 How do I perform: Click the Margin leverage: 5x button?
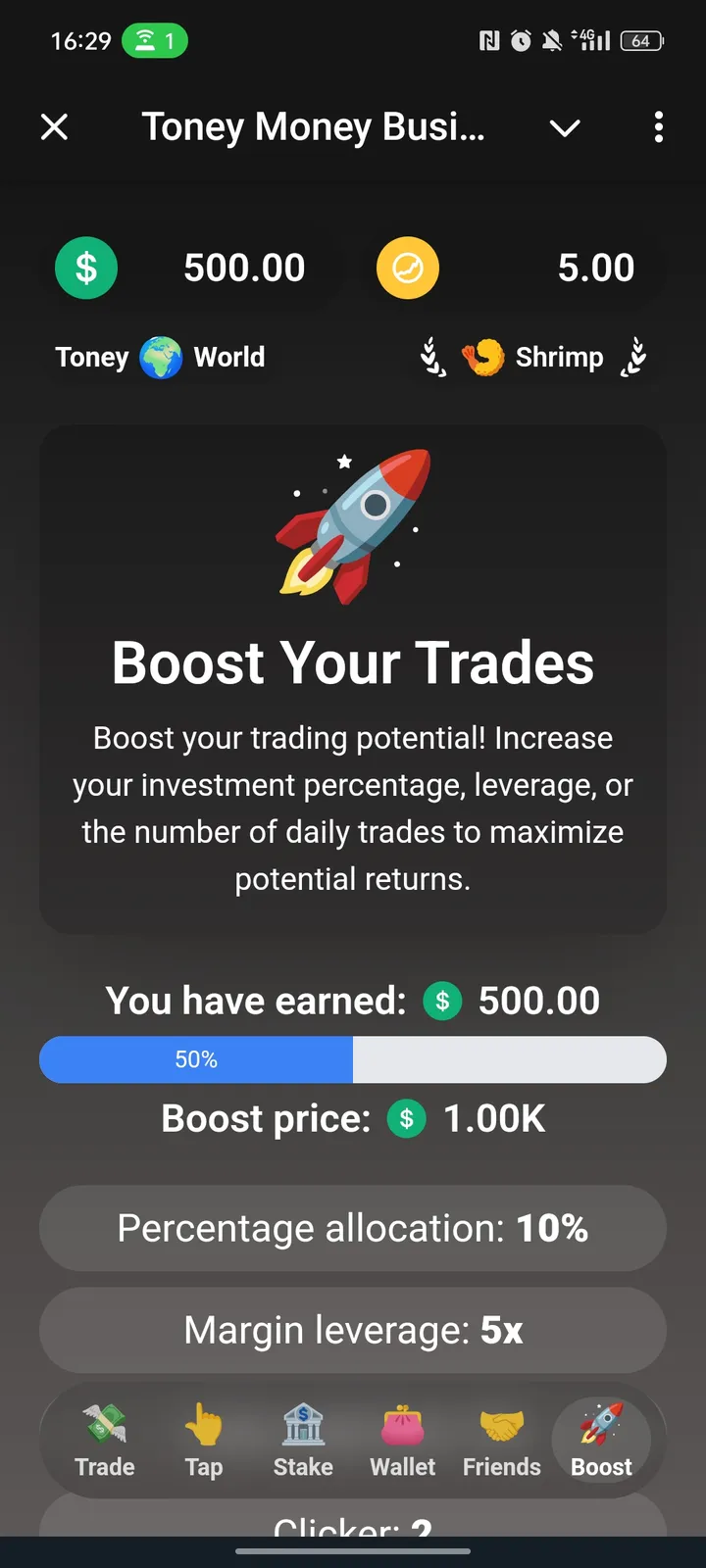click(x=353, y=1330)
